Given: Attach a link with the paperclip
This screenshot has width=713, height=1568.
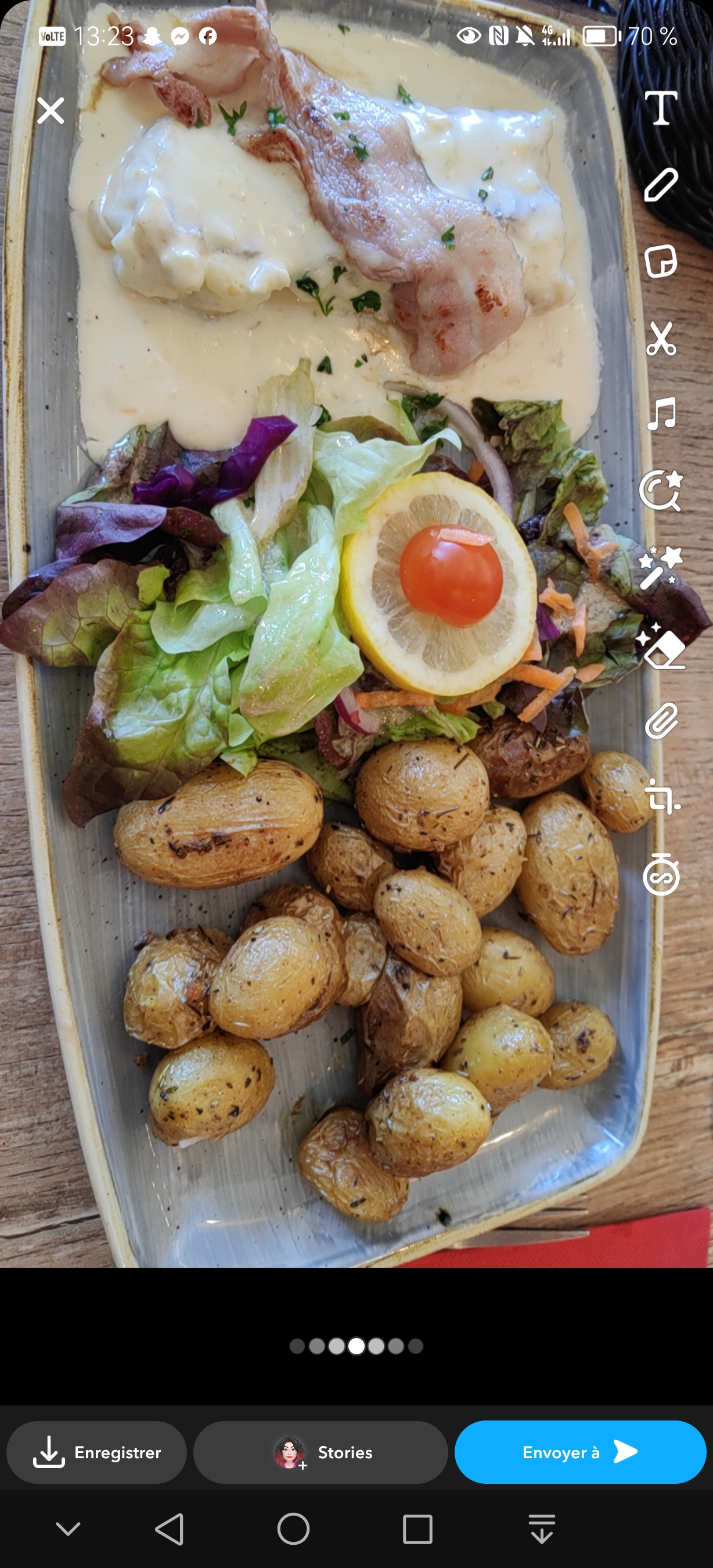Looking at the screenshot, I should (x=661, y=721).
